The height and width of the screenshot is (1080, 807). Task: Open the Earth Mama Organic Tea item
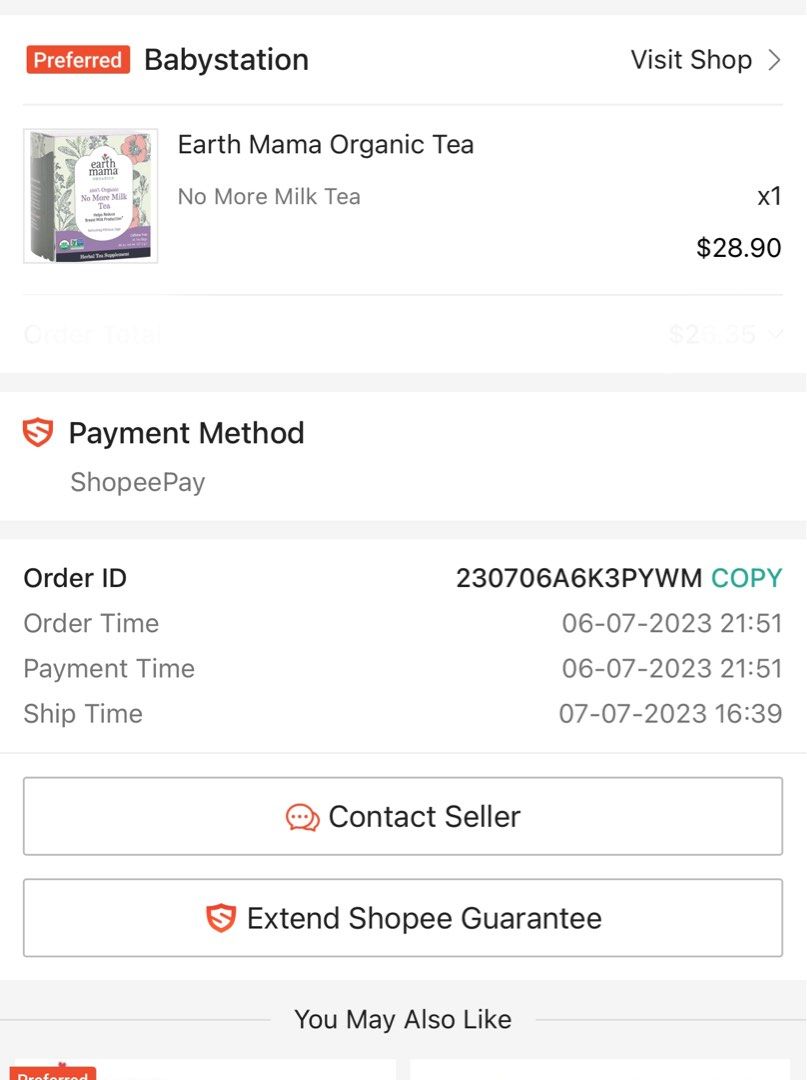click(325, 145)
